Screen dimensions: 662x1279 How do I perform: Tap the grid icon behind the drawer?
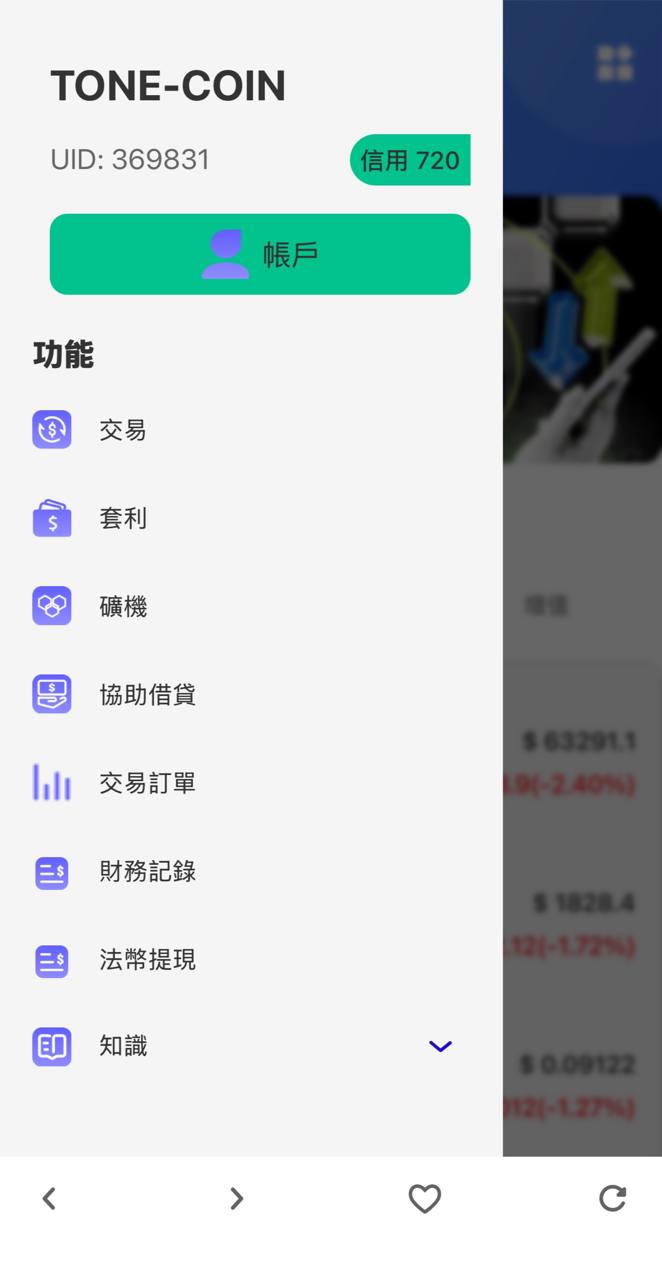tap(615, 63)
